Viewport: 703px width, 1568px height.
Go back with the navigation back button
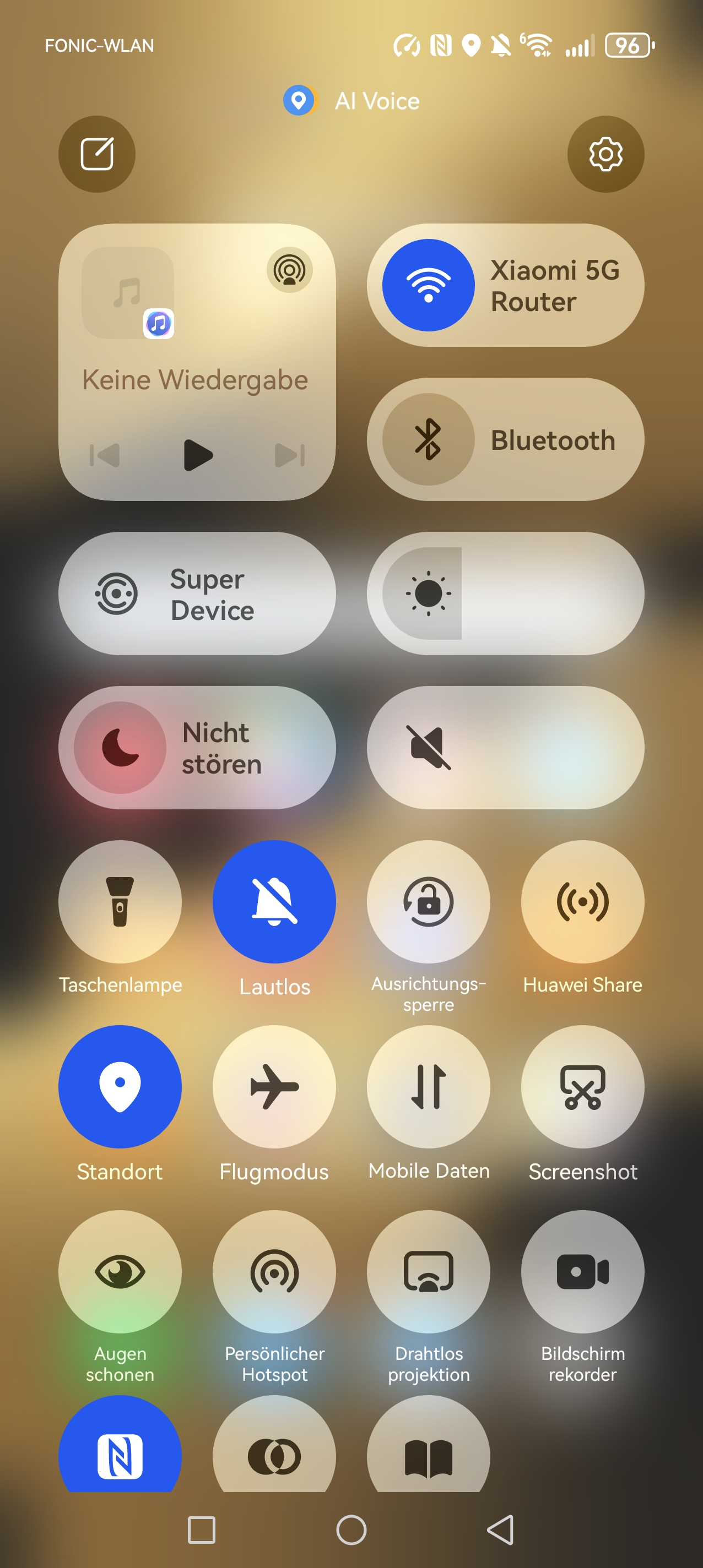pos(501,1529)
